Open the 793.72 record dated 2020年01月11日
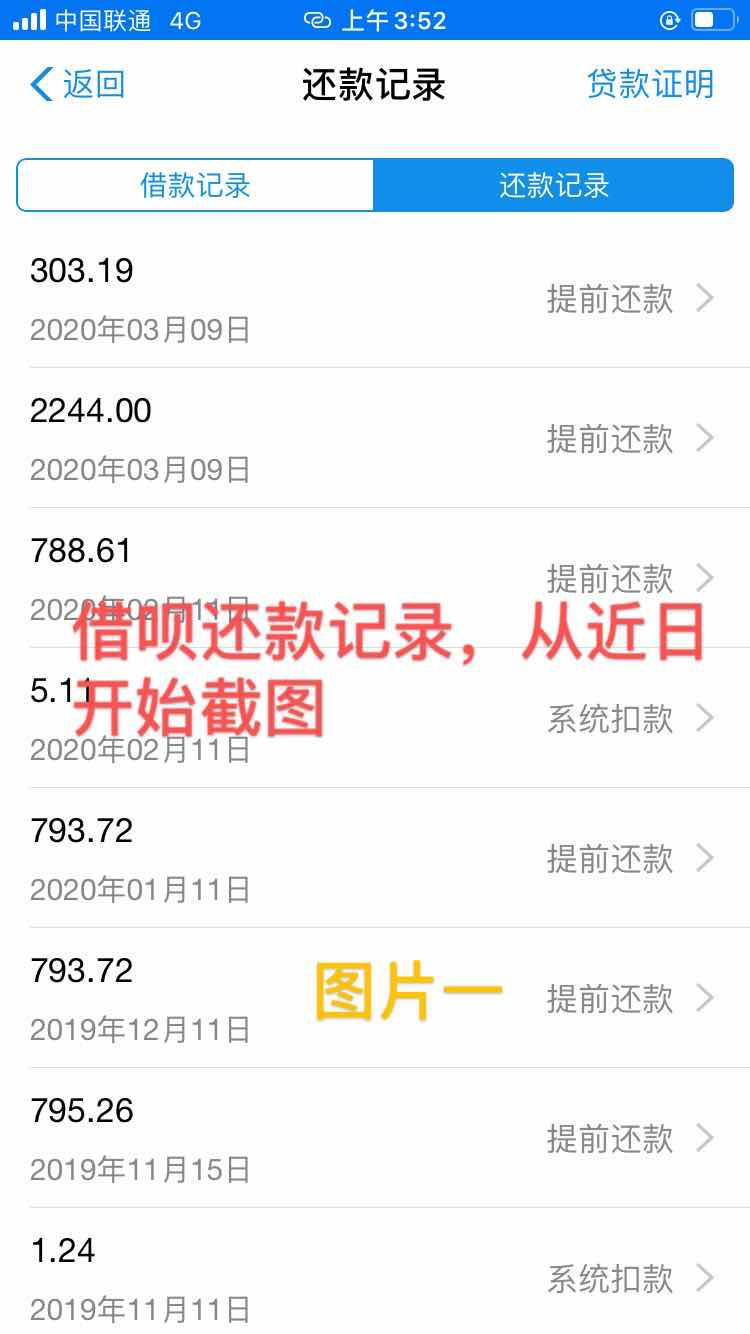This screenshot has height=1334, width=750. click(375, 858)
